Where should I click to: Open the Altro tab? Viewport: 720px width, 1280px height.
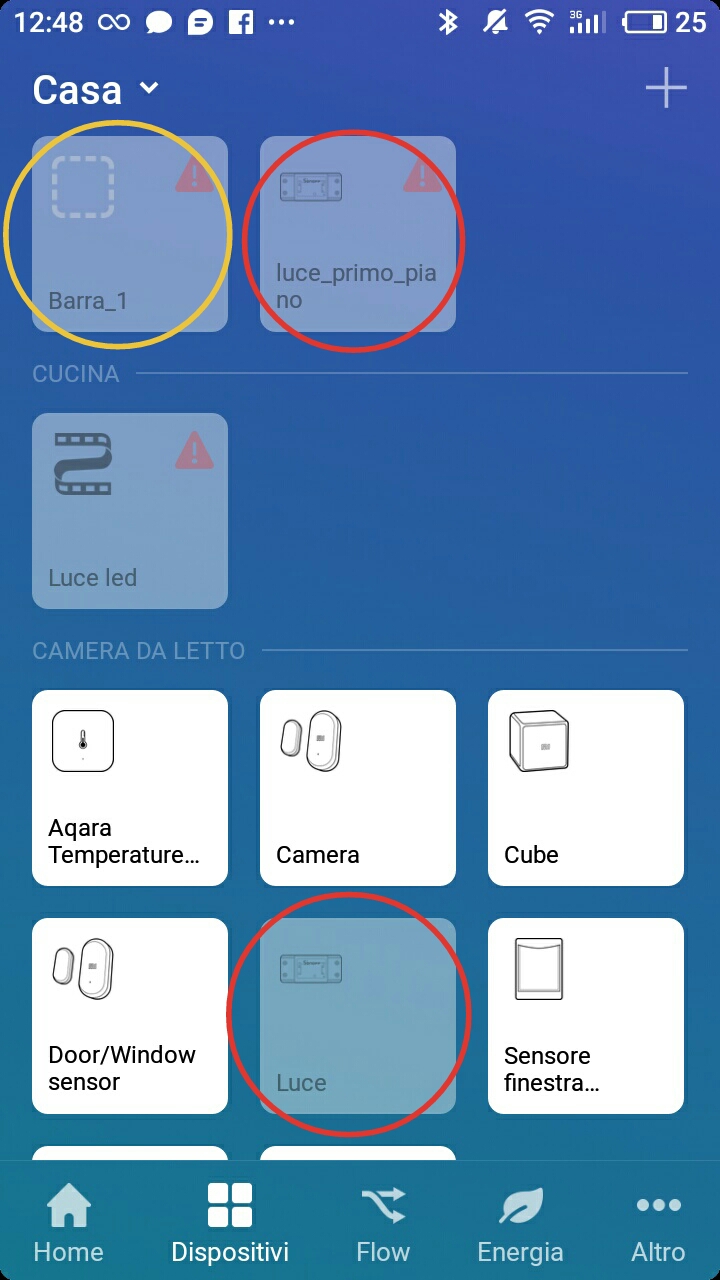658,1224
